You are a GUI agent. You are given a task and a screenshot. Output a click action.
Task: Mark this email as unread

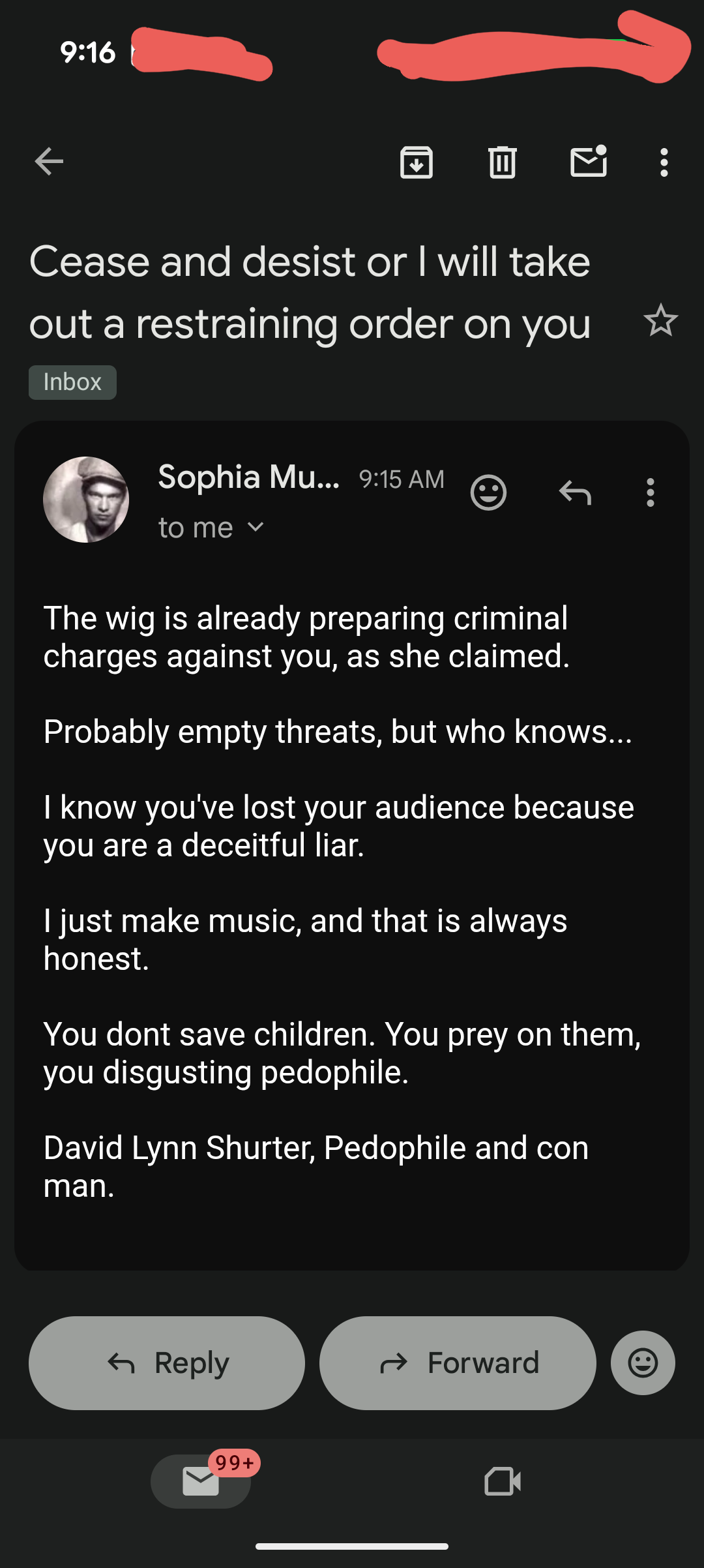coord(589,162)
